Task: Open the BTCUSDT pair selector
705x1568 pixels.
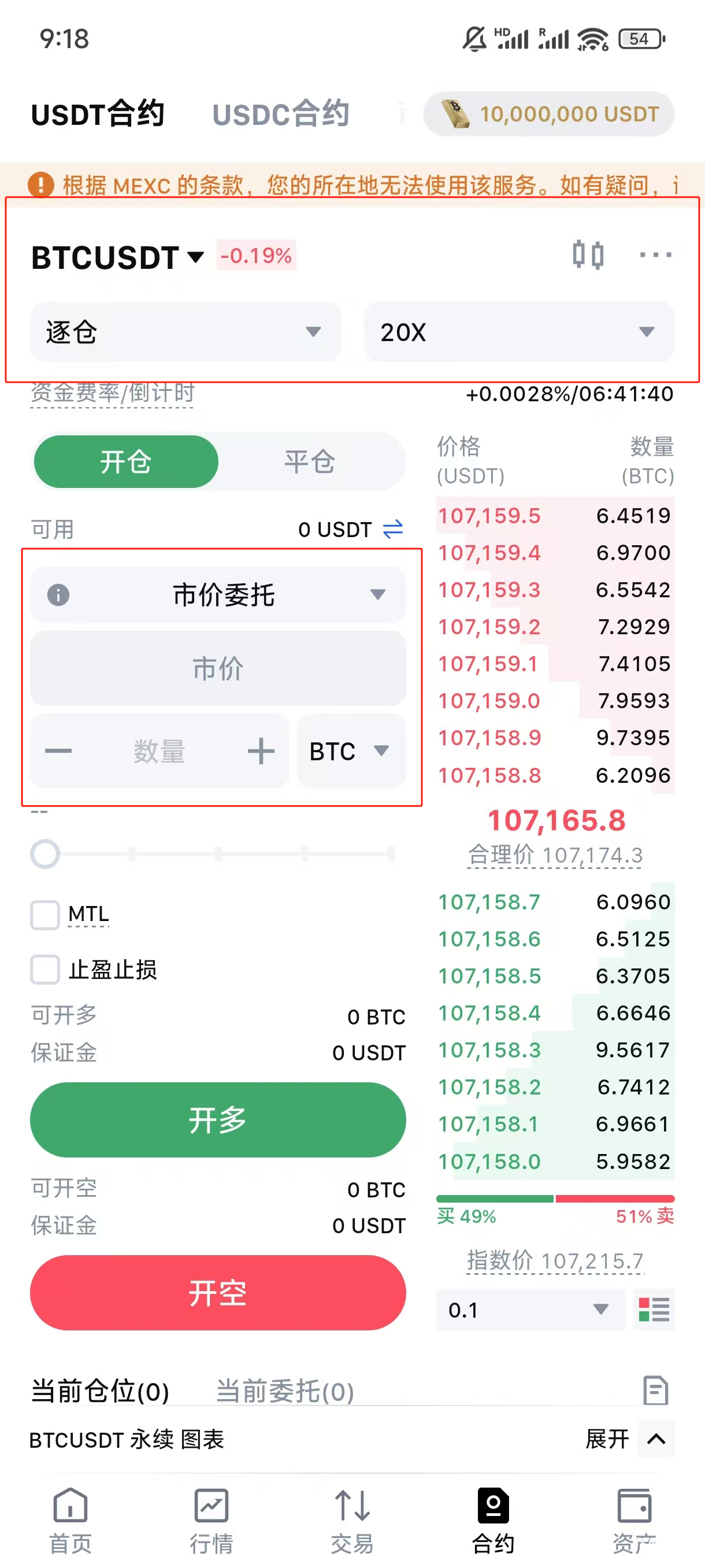Action: pyautogui.click(x=117, y=257)
